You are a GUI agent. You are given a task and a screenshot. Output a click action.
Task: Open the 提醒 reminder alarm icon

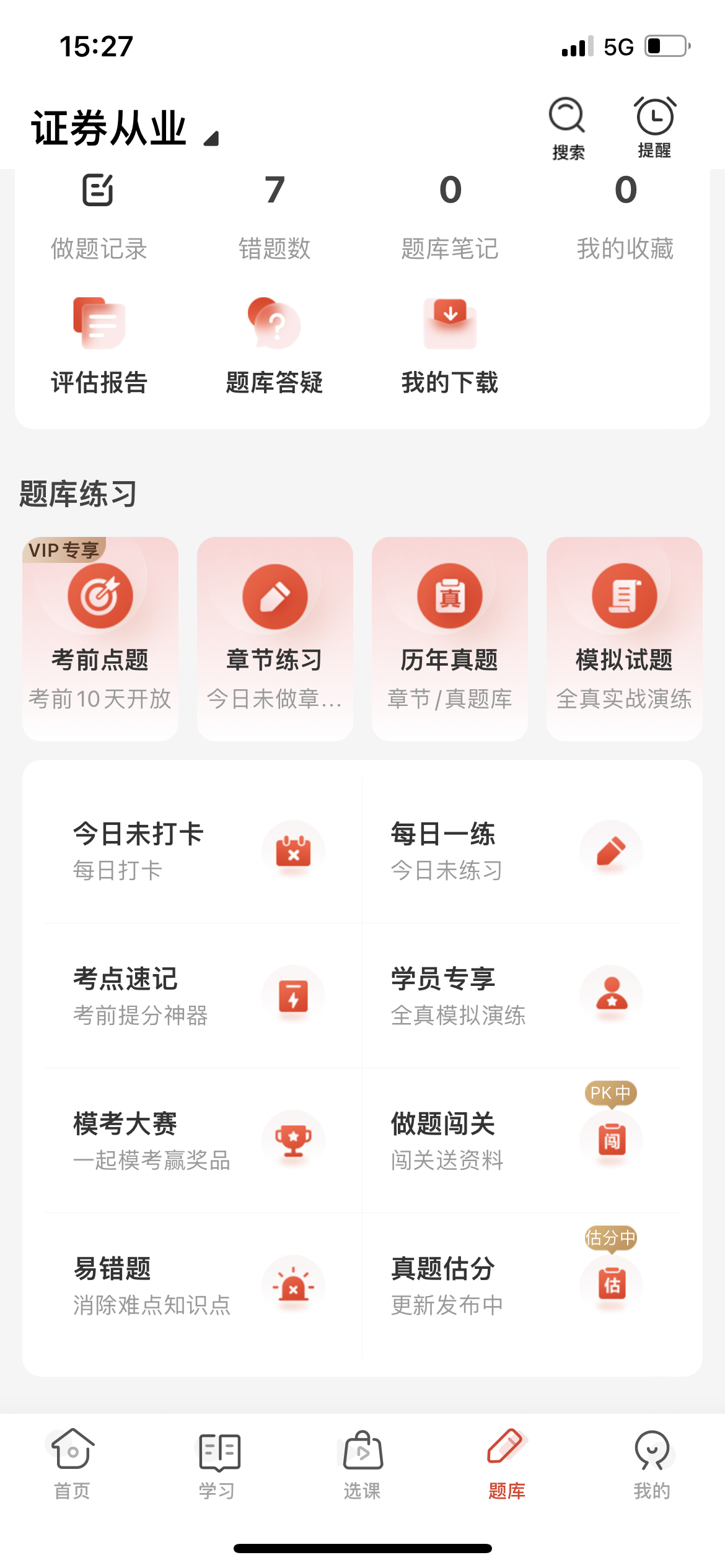(x=654, y=128)
